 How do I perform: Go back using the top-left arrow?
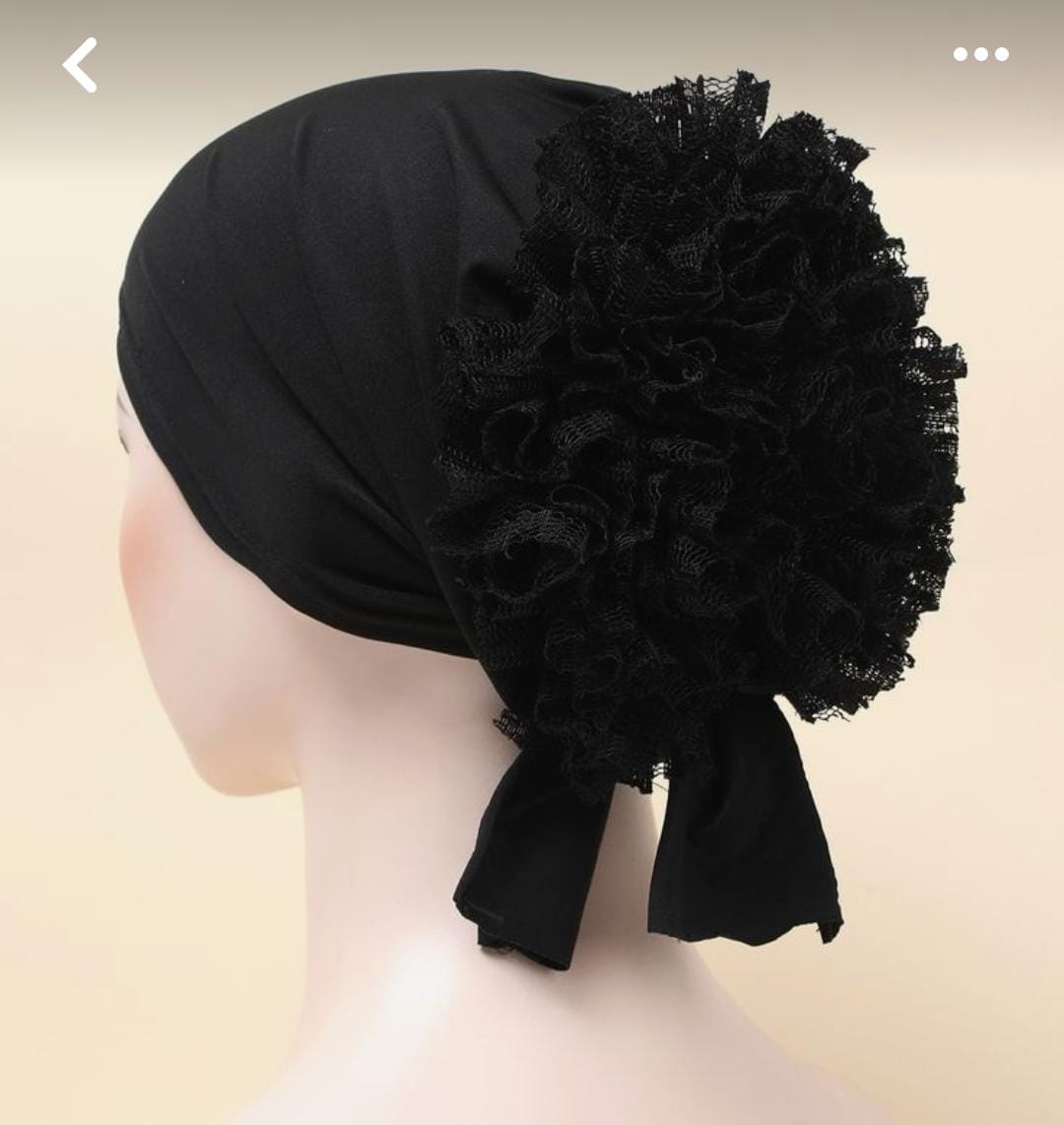point(80,65)
